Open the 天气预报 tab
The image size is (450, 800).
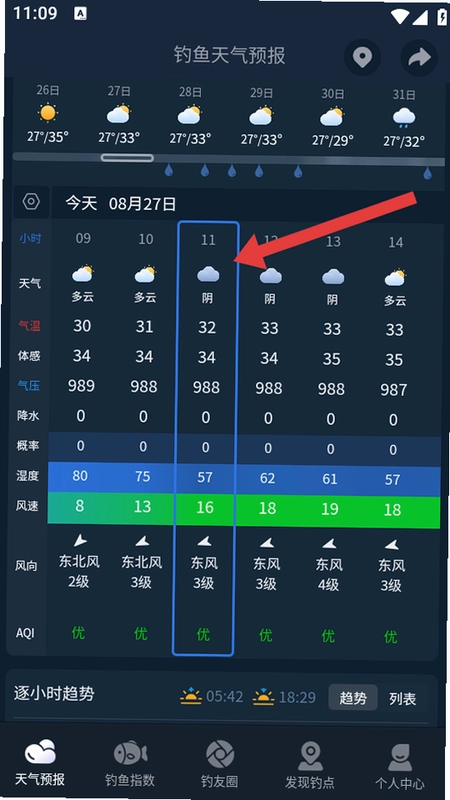point(40,762)
